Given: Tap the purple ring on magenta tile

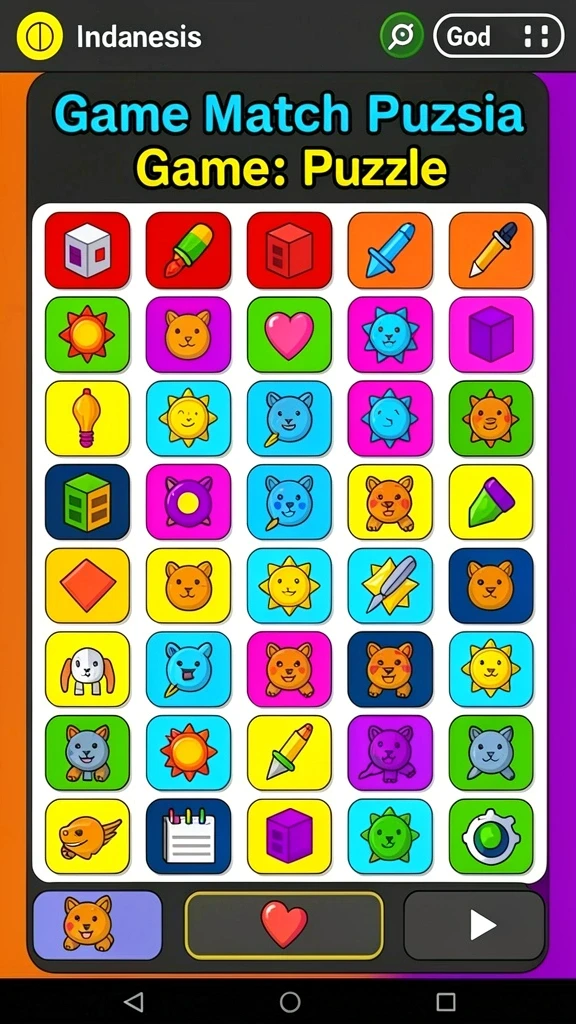Looking at the screenshot, I should pos(188,502).
